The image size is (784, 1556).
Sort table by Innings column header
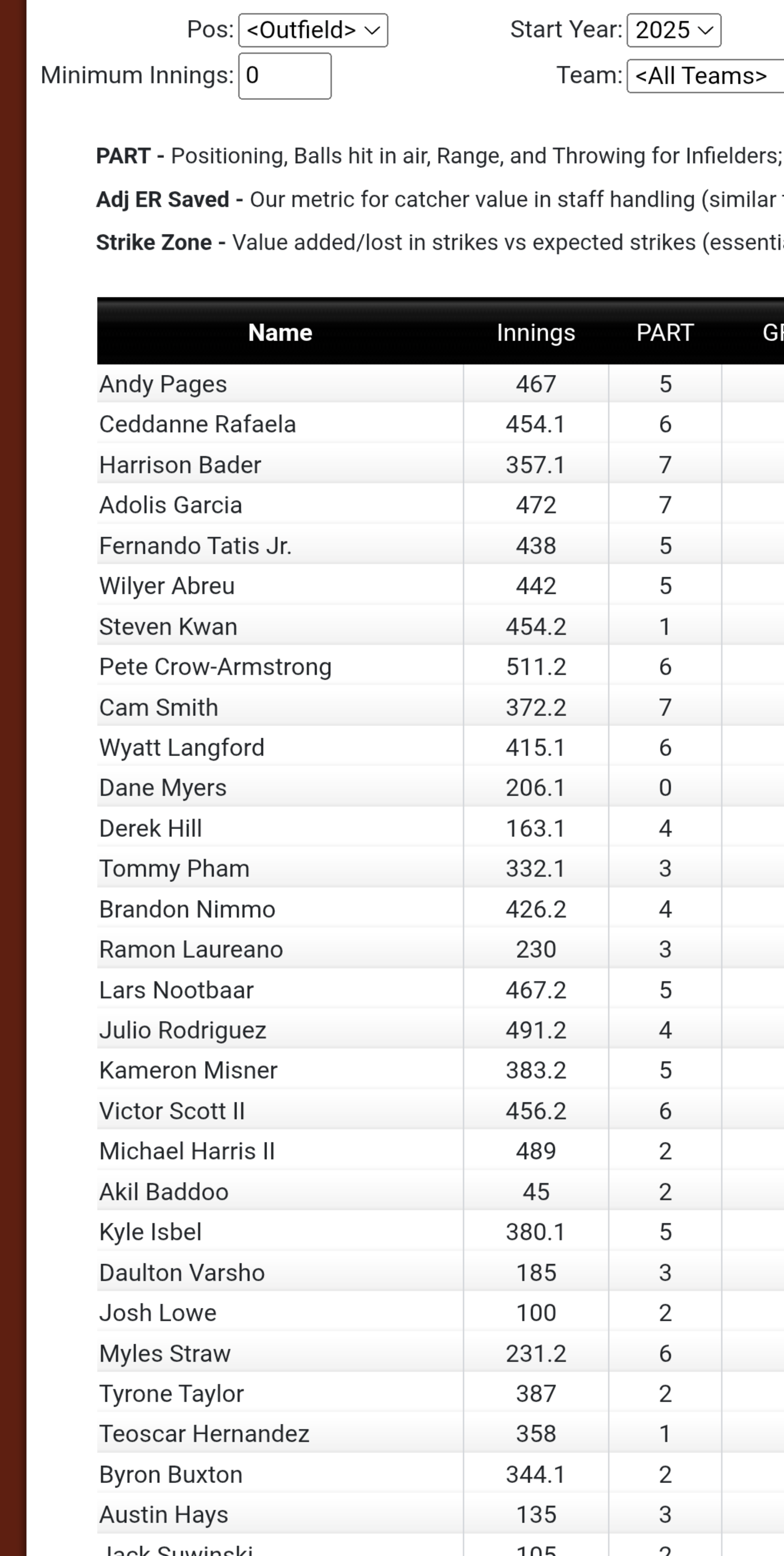(536, 332)
